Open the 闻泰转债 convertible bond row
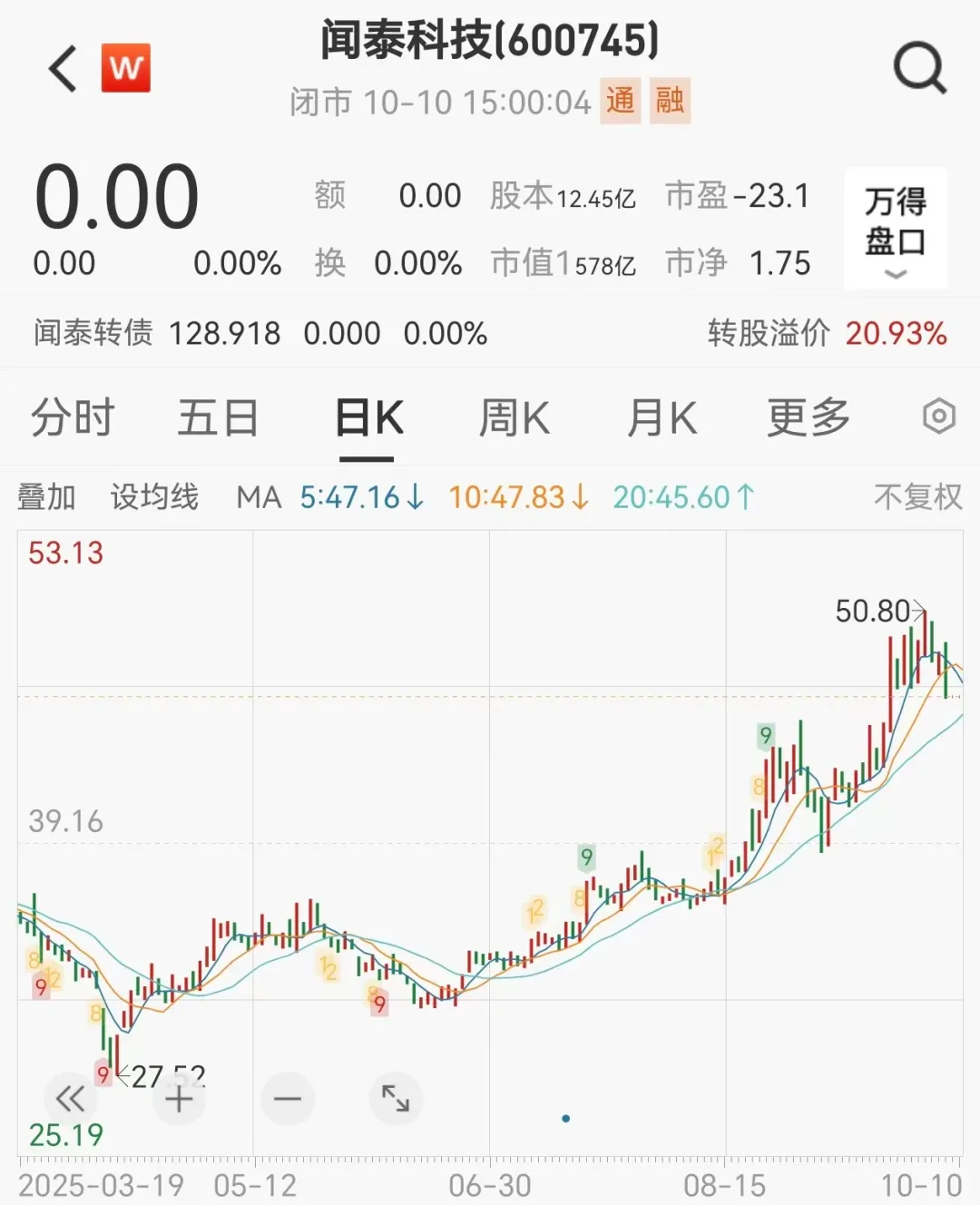This screenshot has height=1205, width=980. click(260, 333)
